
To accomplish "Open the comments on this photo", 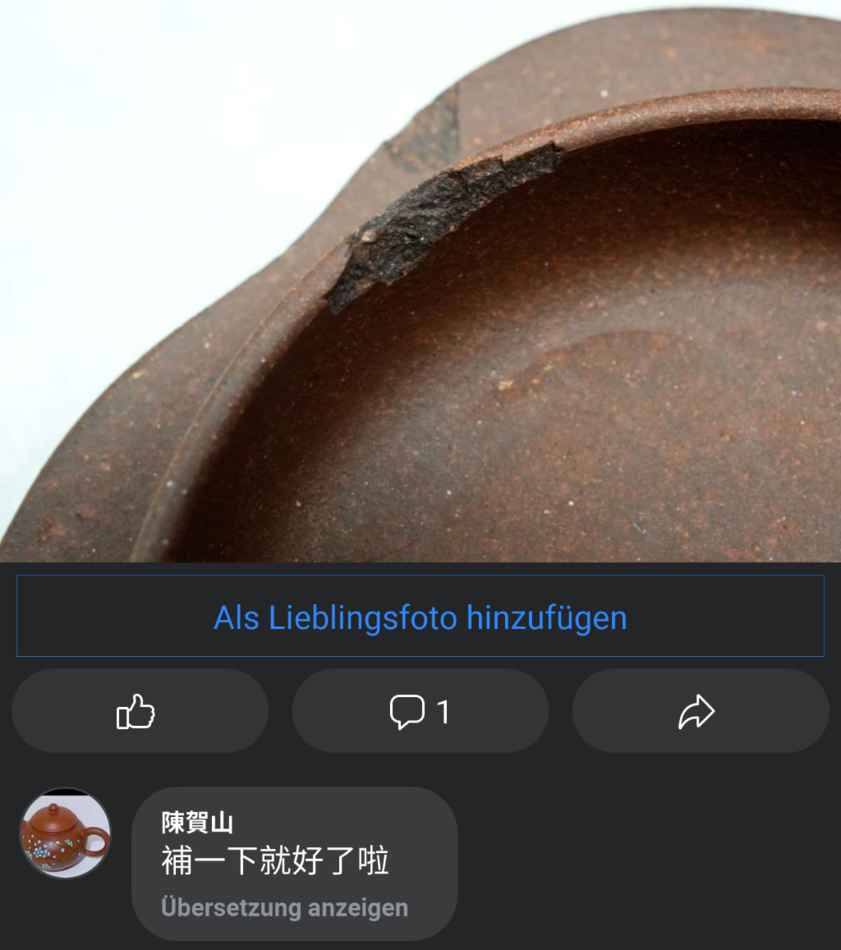I will coord(420,711).
